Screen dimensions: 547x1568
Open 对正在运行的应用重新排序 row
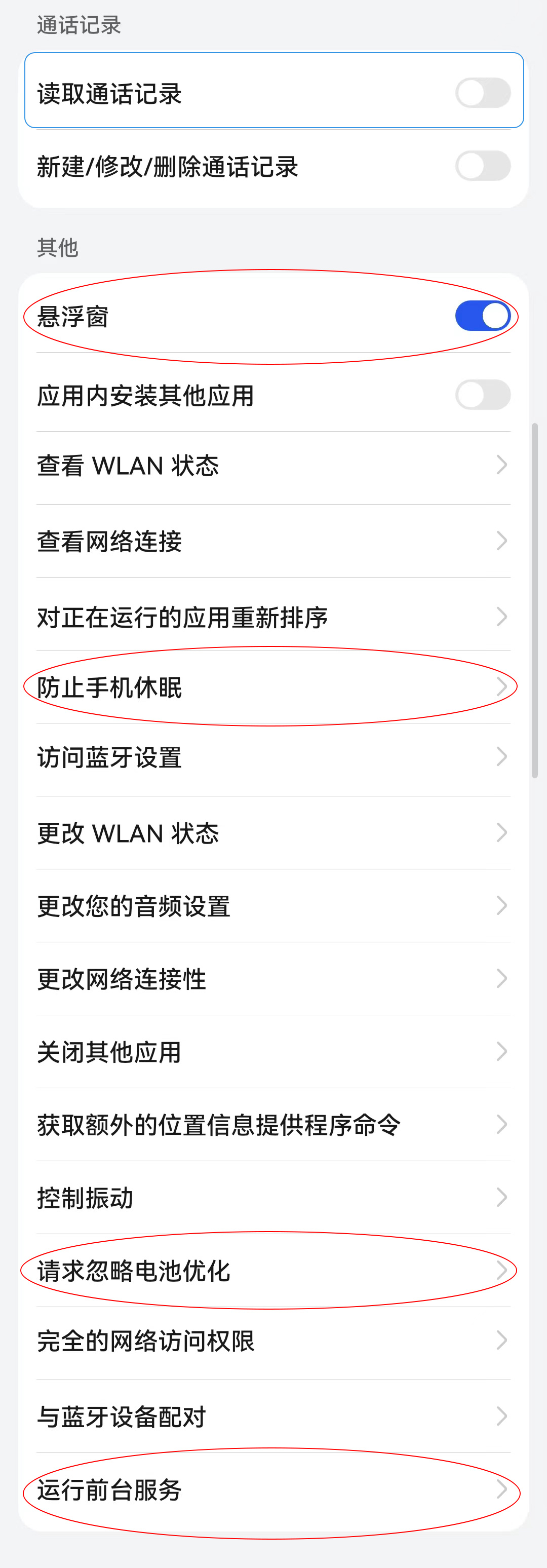[273, 617]
